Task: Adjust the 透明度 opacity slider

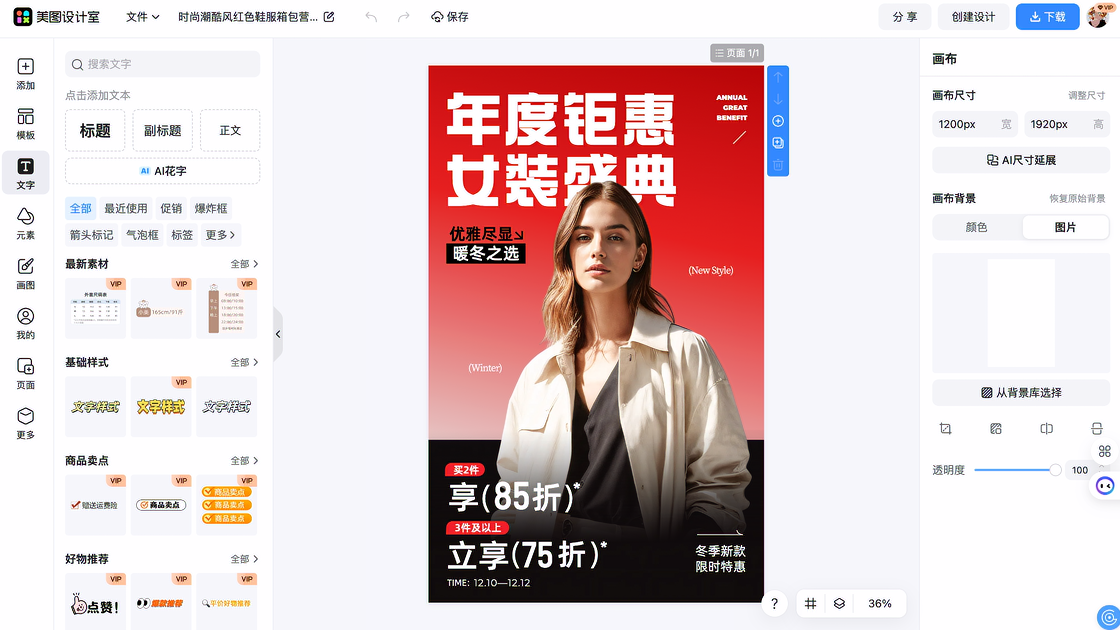Action: 1055,470
